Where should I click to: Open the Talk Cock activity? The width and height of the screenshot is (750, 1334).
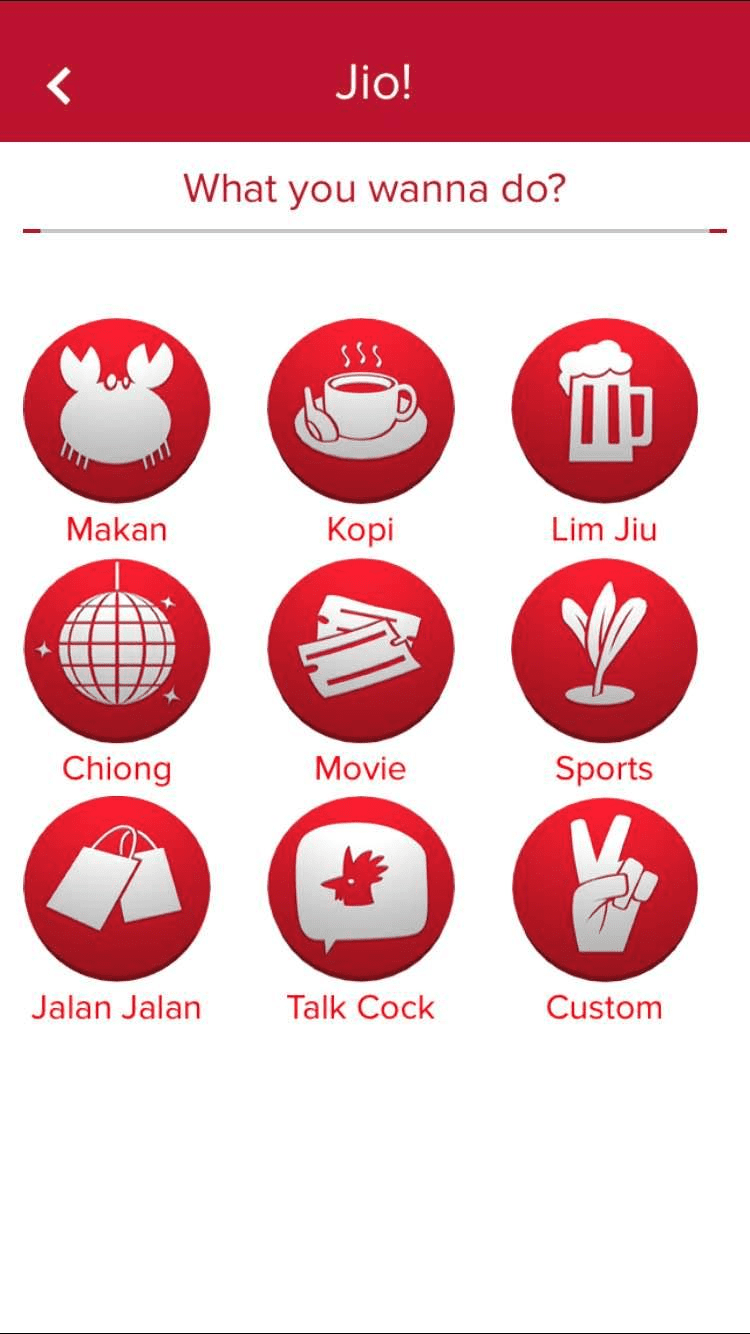[361, 889]
